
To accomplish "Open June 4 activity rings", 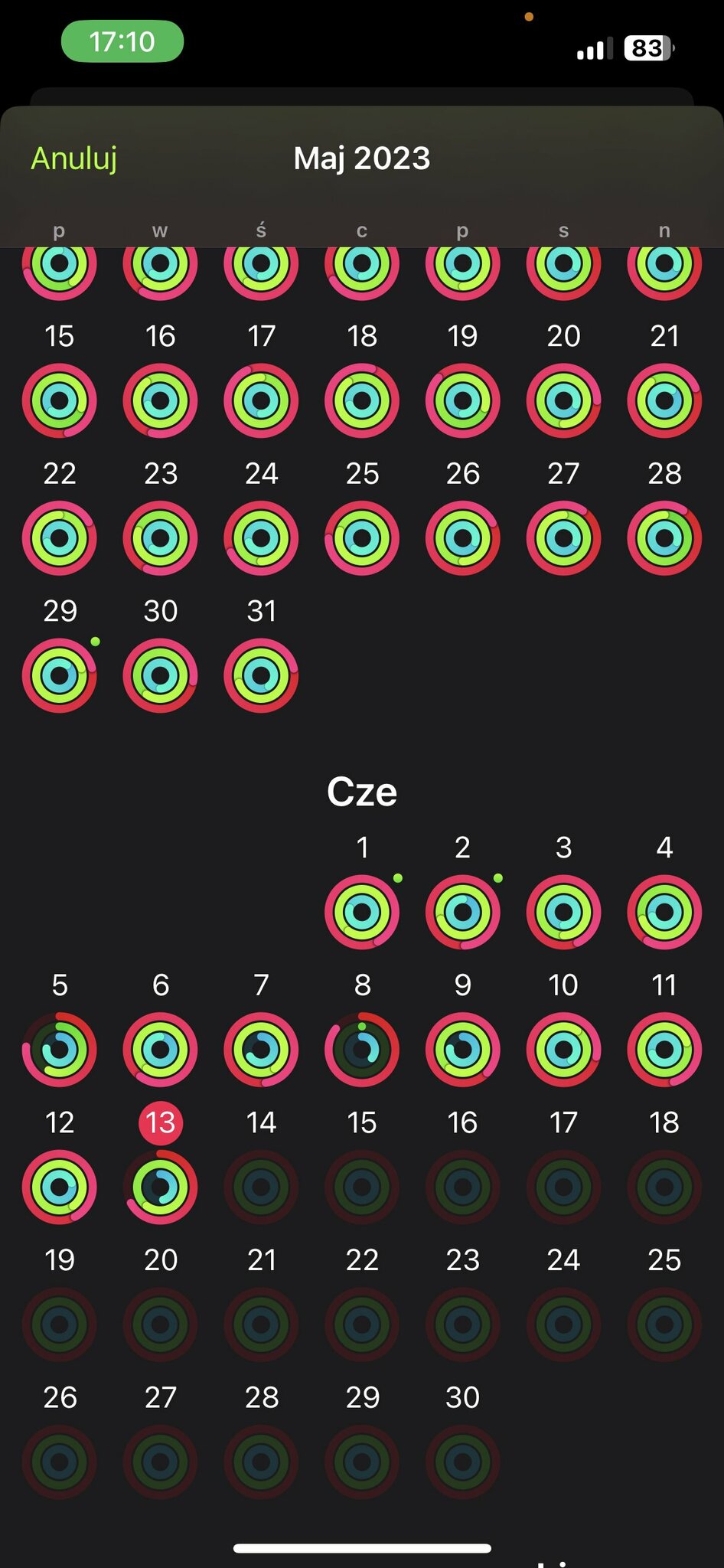I will 664,912.
